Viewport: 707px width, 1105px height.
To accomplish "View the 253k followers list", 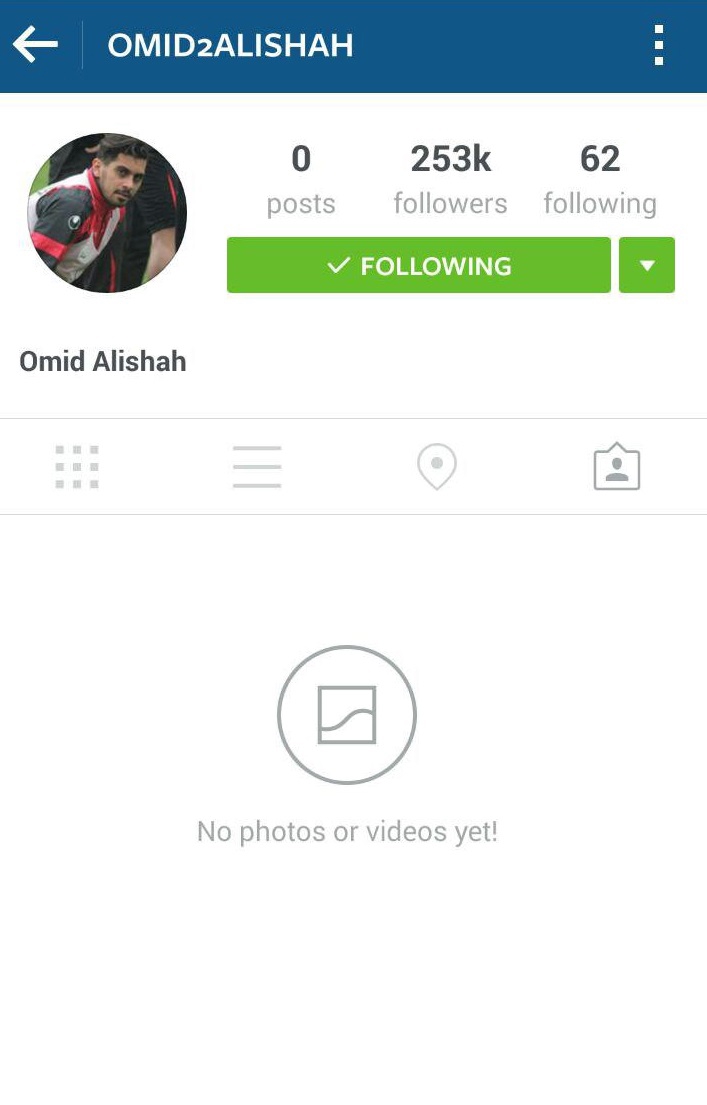I will pos(450,178).
